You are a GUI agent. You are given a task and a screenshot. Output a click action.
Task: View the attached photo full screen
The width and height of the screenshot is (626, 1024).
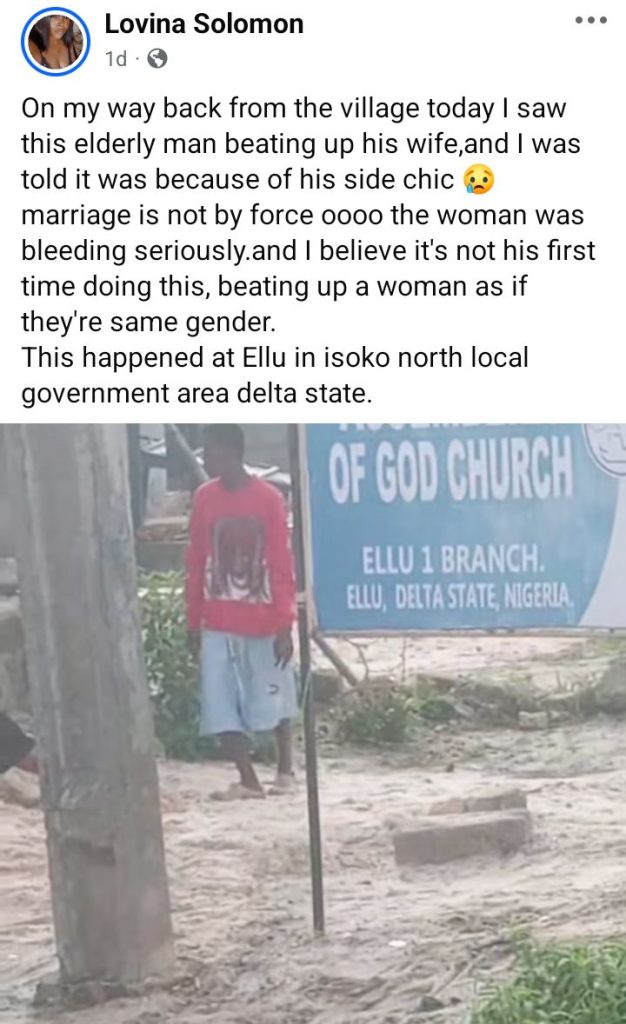(x=313, y=724)
